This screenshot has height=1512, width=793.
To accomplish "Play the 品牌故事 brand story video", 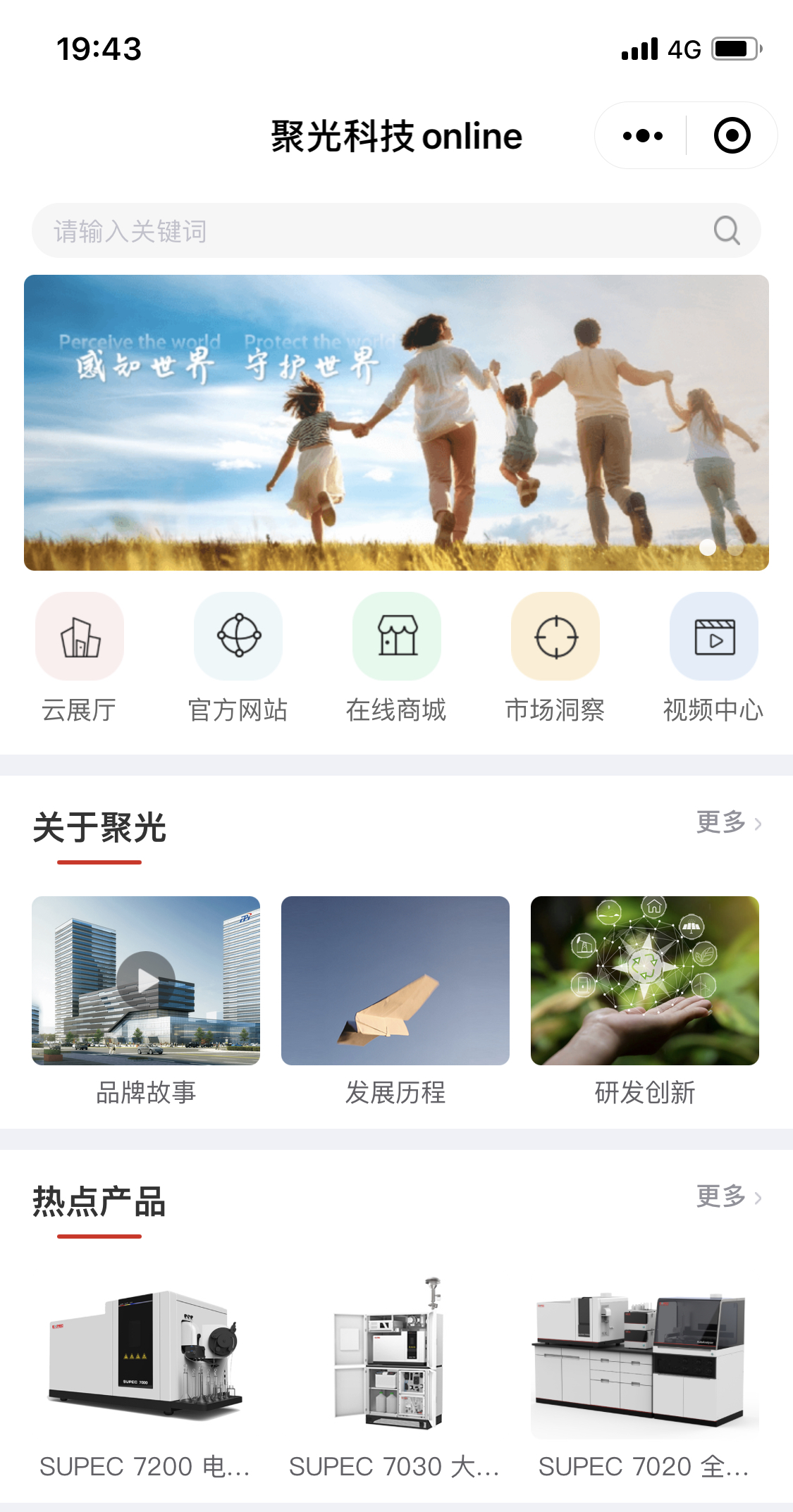I will pyautogui.click(x=146, y=980).
